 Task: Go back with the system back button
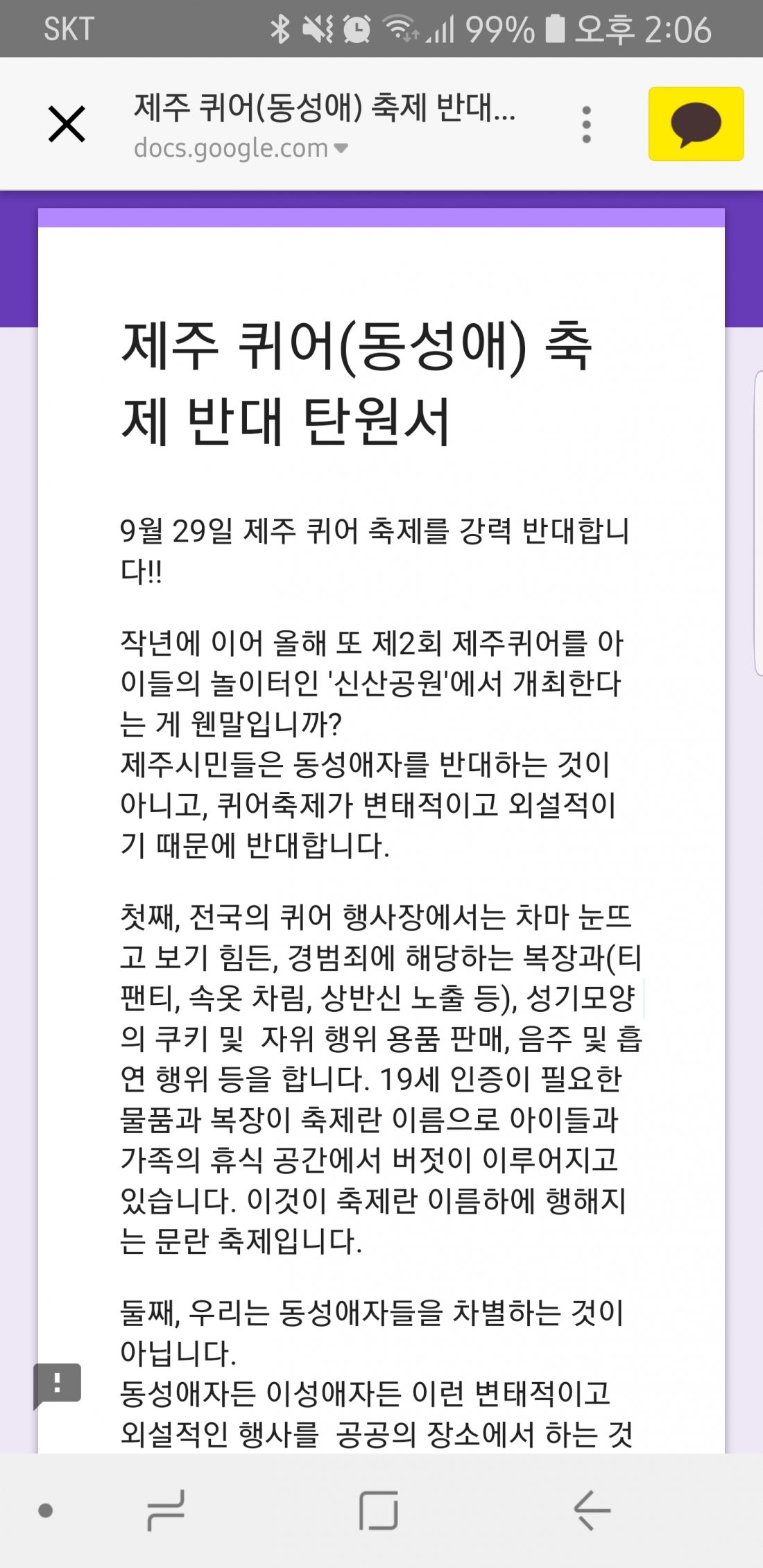[x=592, y=1510]
